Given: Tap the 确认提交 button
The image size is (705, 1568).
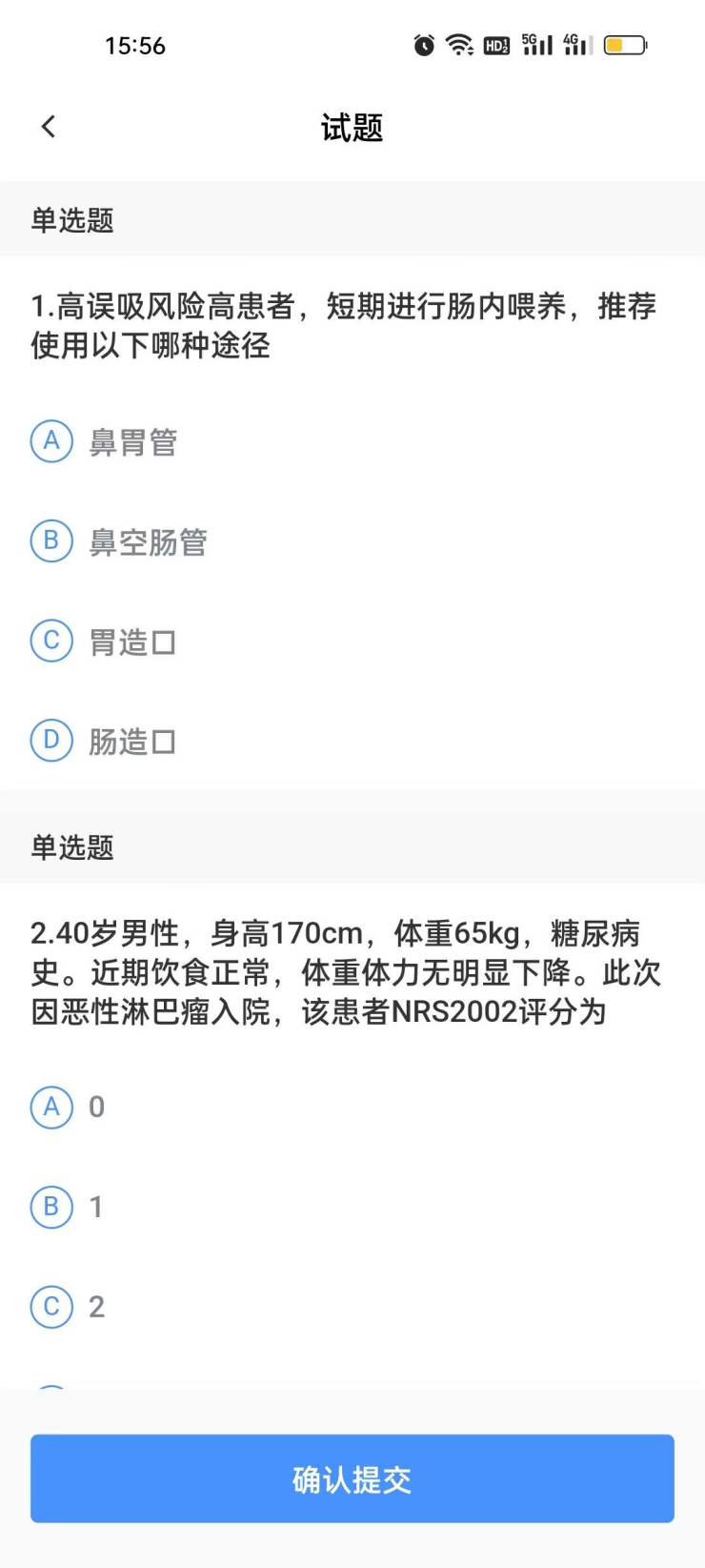Looking at the screenshot, I should point(352,1478).
